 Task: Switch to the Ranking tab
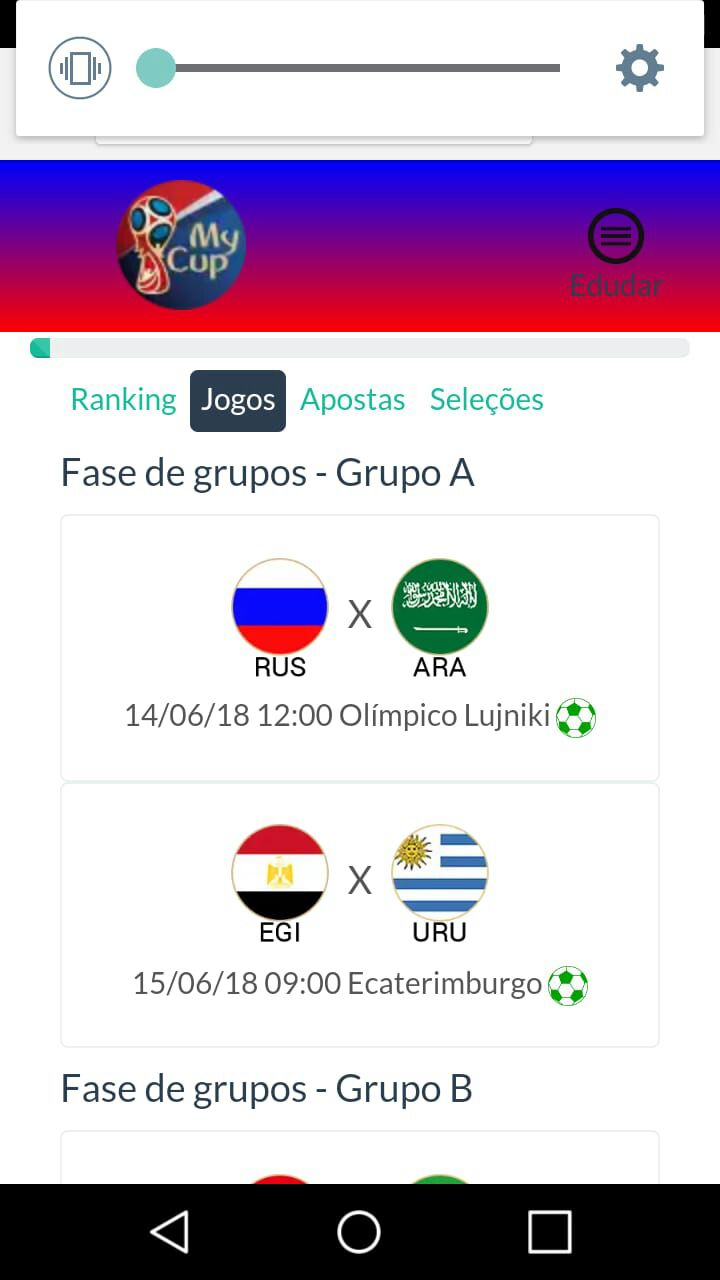[123, 400]
